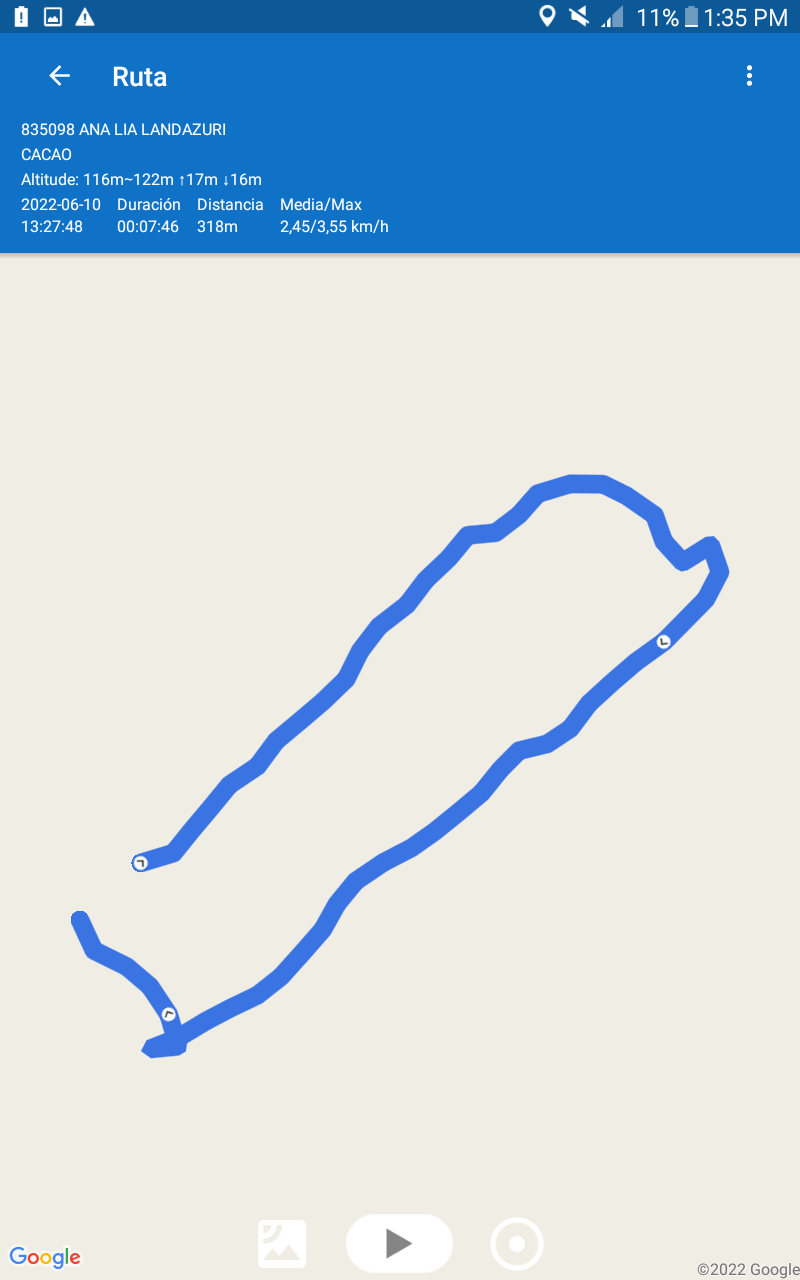Play the recorded route animation
Image resolution: width=800 pixels, height=1280 pixels.
399,1243
